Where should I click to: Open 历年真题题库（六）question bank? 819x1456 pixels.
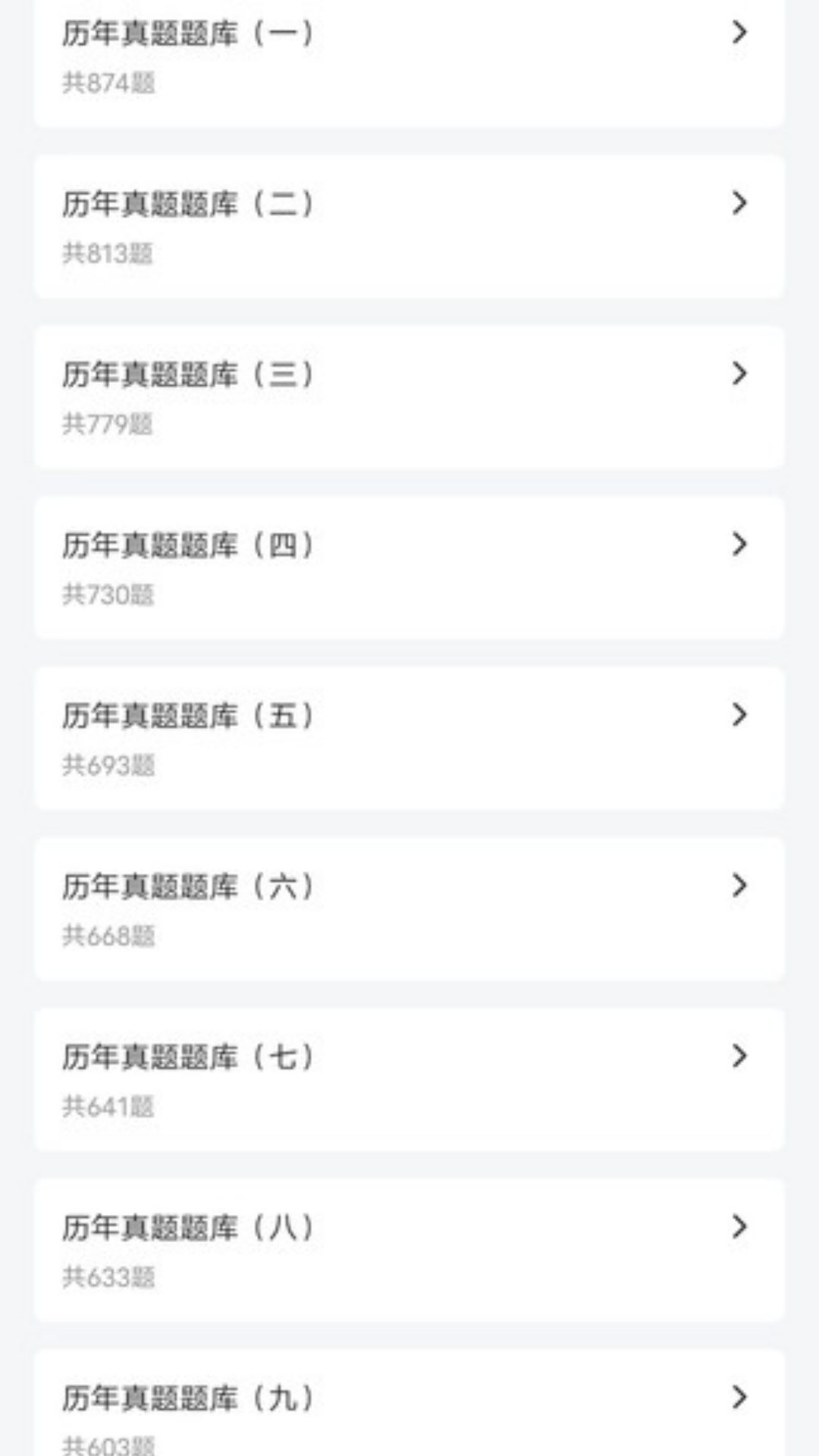point(409,906)
